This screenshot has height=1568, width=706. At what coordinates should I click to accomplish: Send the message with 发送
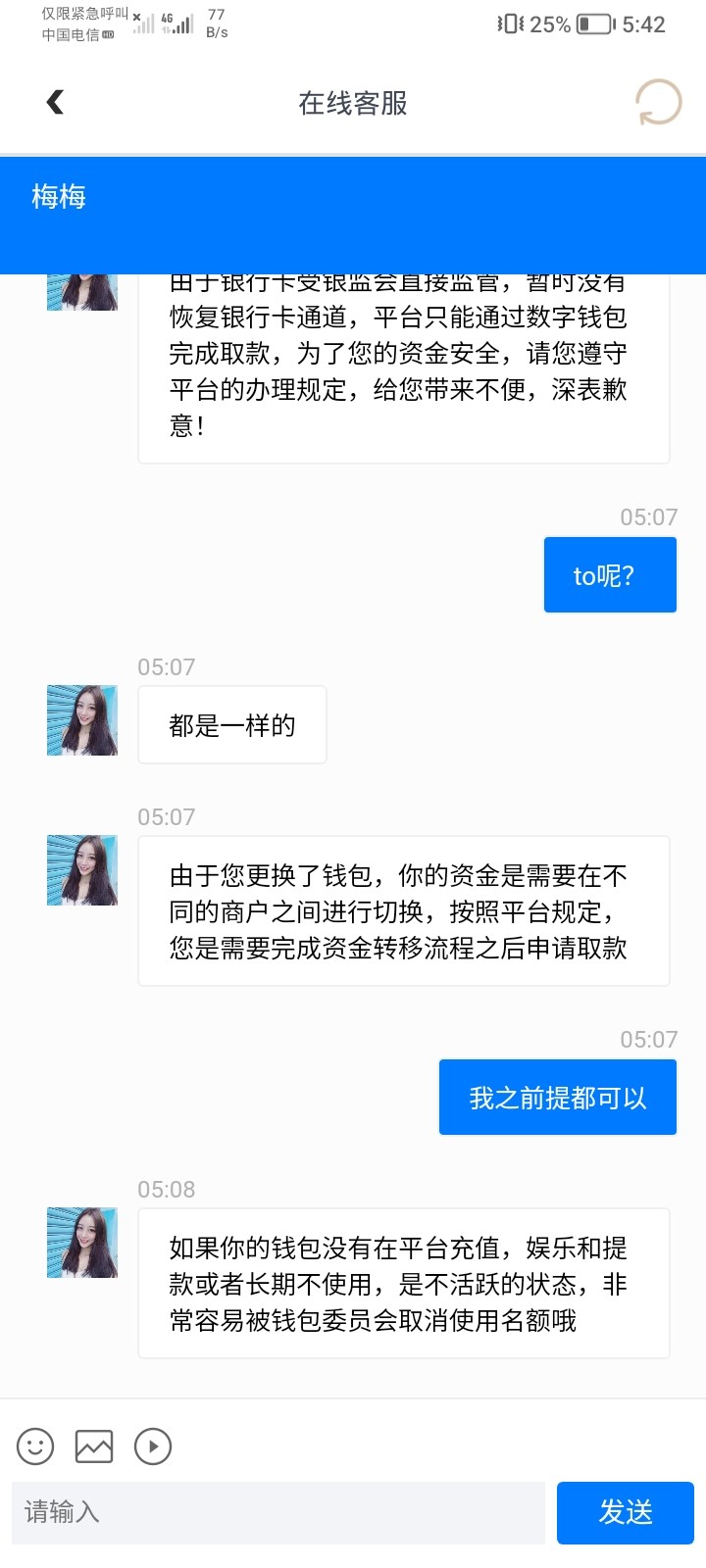[625, 1512]
